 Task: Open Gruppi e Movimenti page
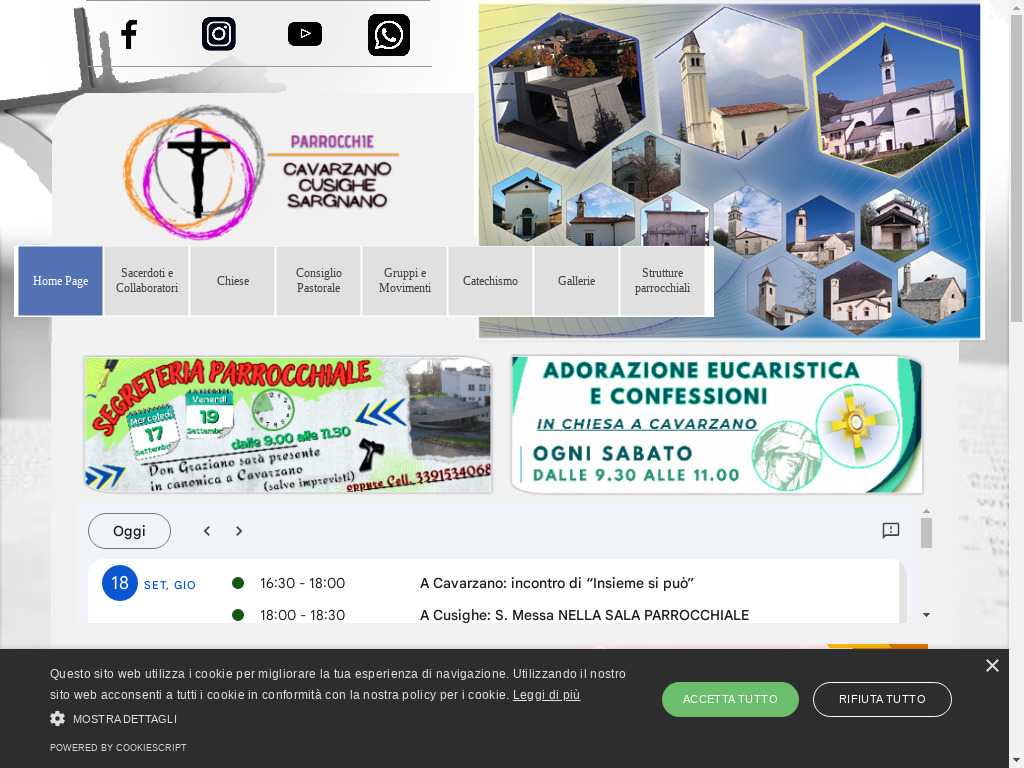click(405, 281)
